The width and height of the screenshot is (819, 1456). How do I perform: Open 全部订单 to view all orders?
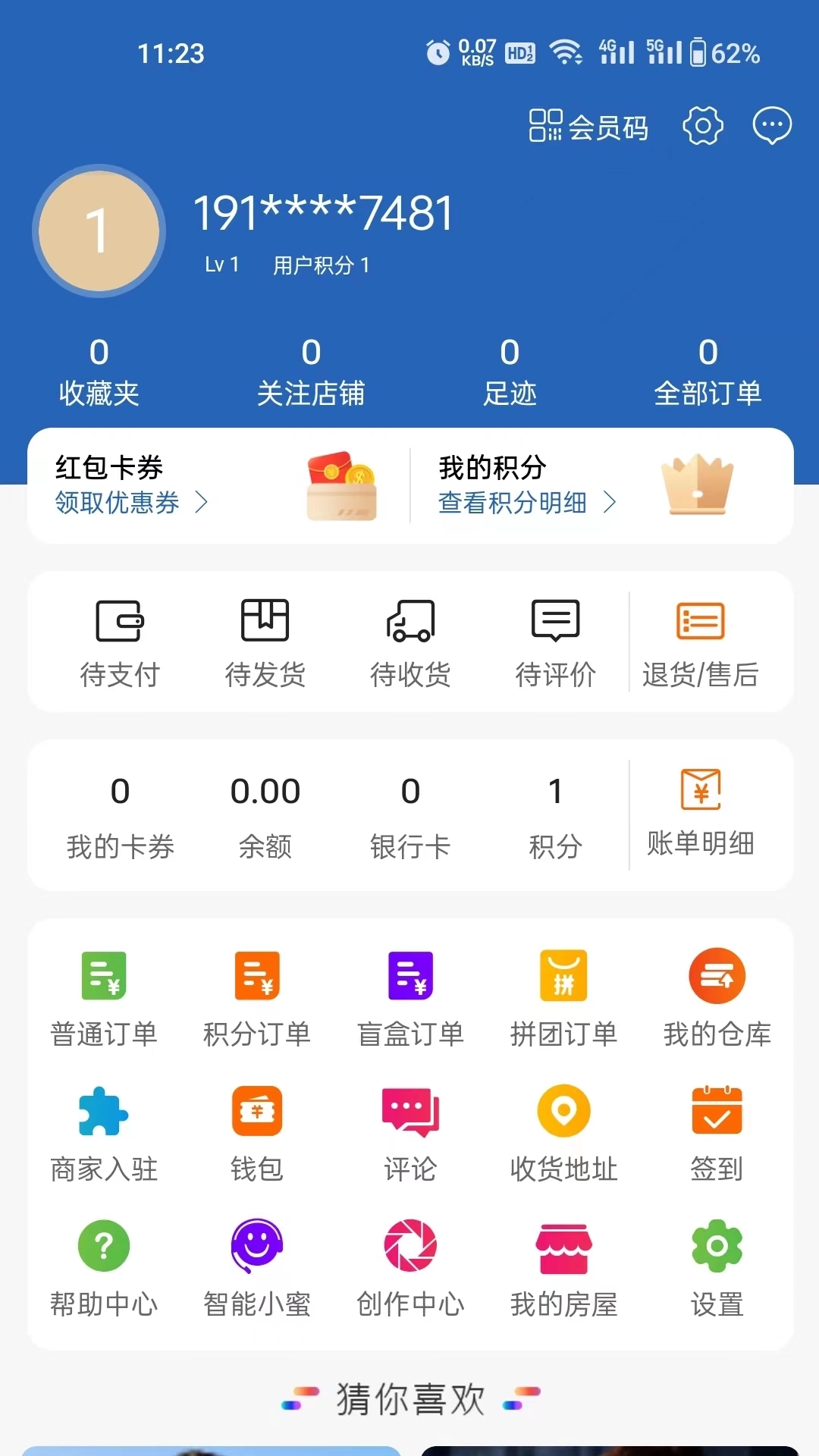click(x=709, y=372)
